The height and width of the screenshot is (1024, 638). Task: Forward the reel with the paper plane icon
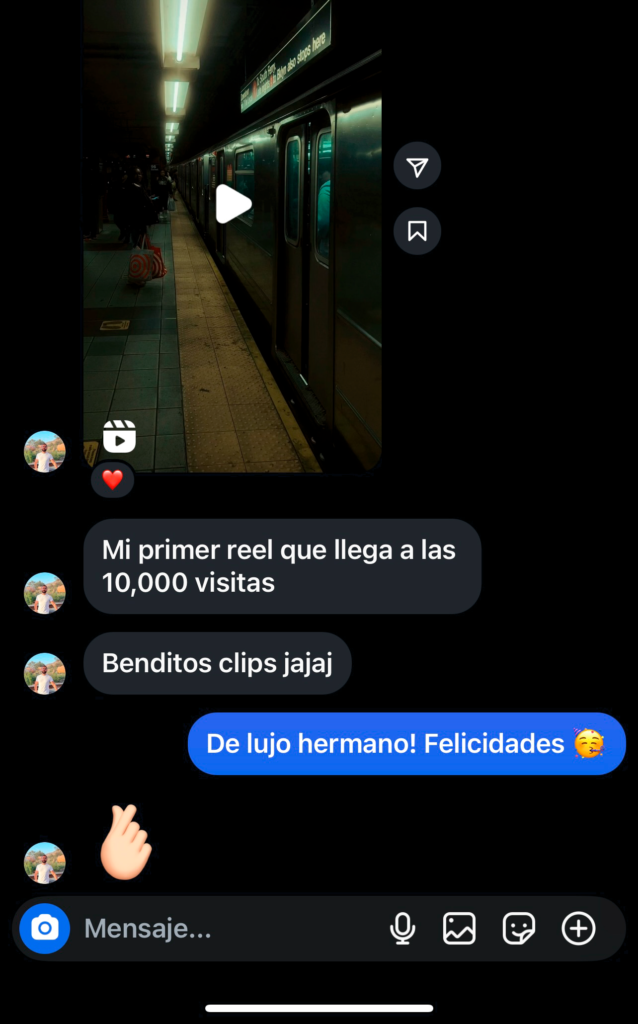click(x=417, y=167)
